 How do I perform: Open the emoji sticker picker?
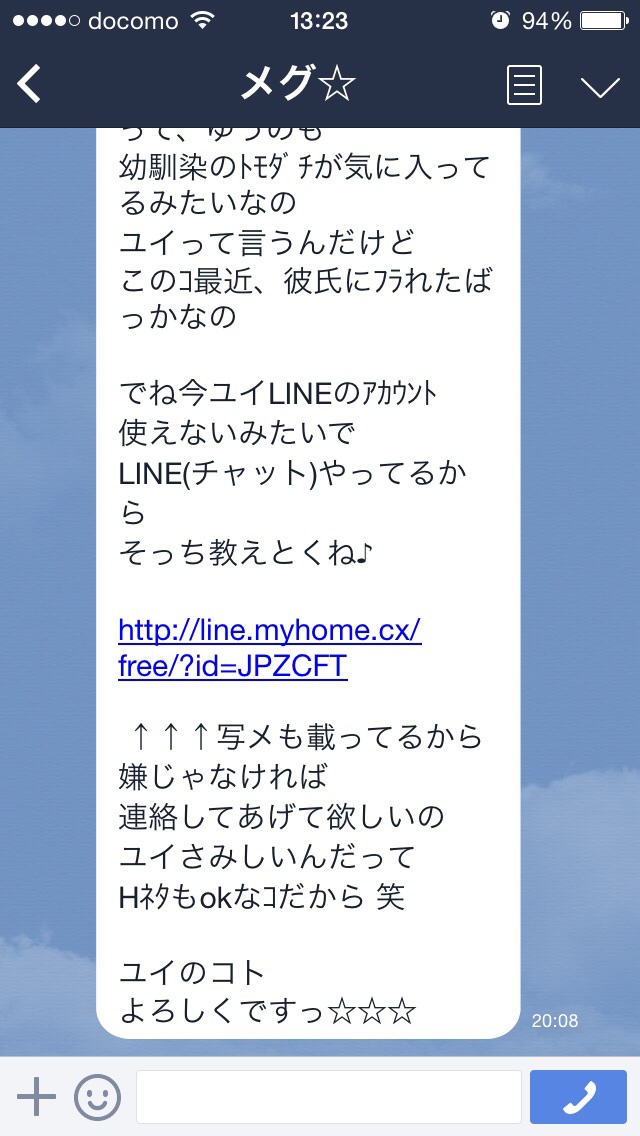click(x=98, y=1097)
